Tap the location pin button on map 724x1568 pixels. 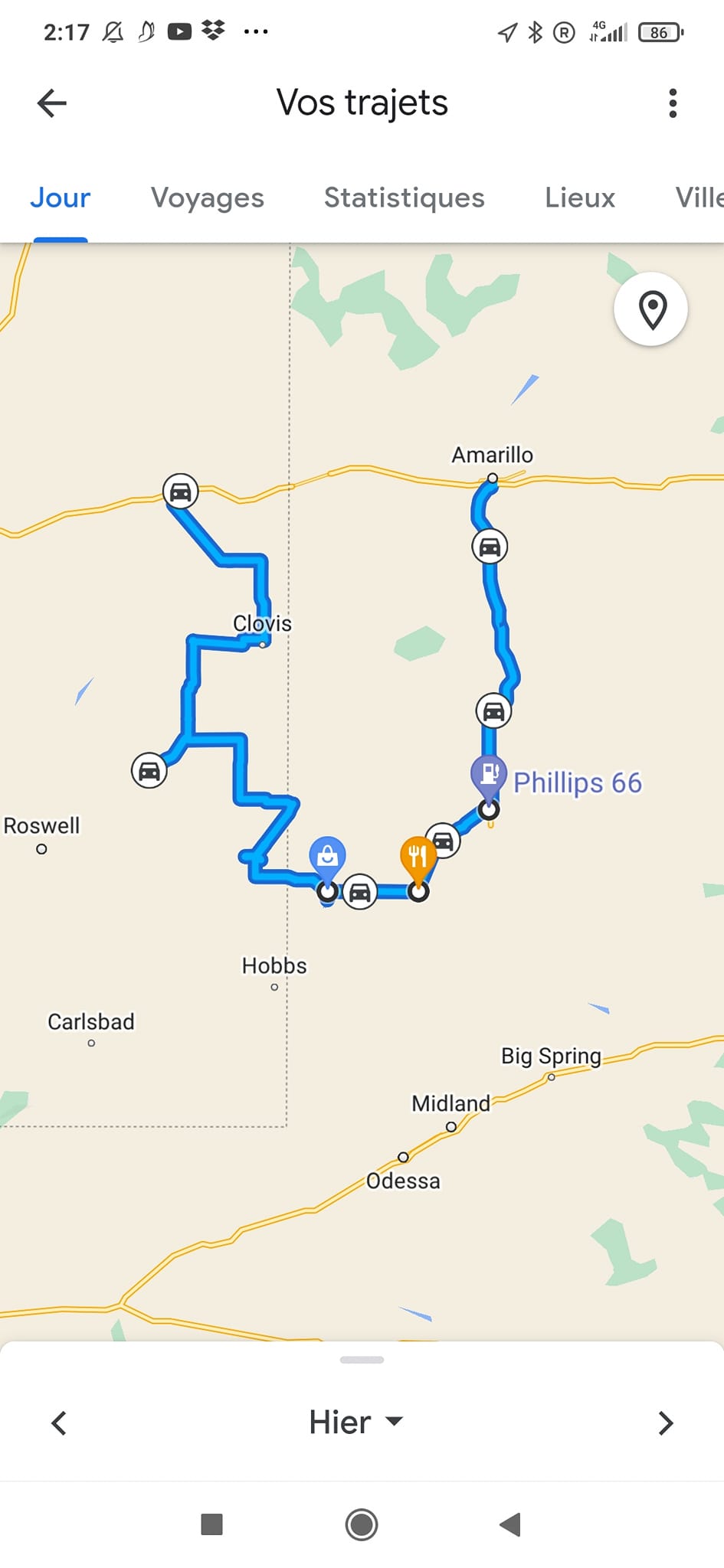pos(651,309)
